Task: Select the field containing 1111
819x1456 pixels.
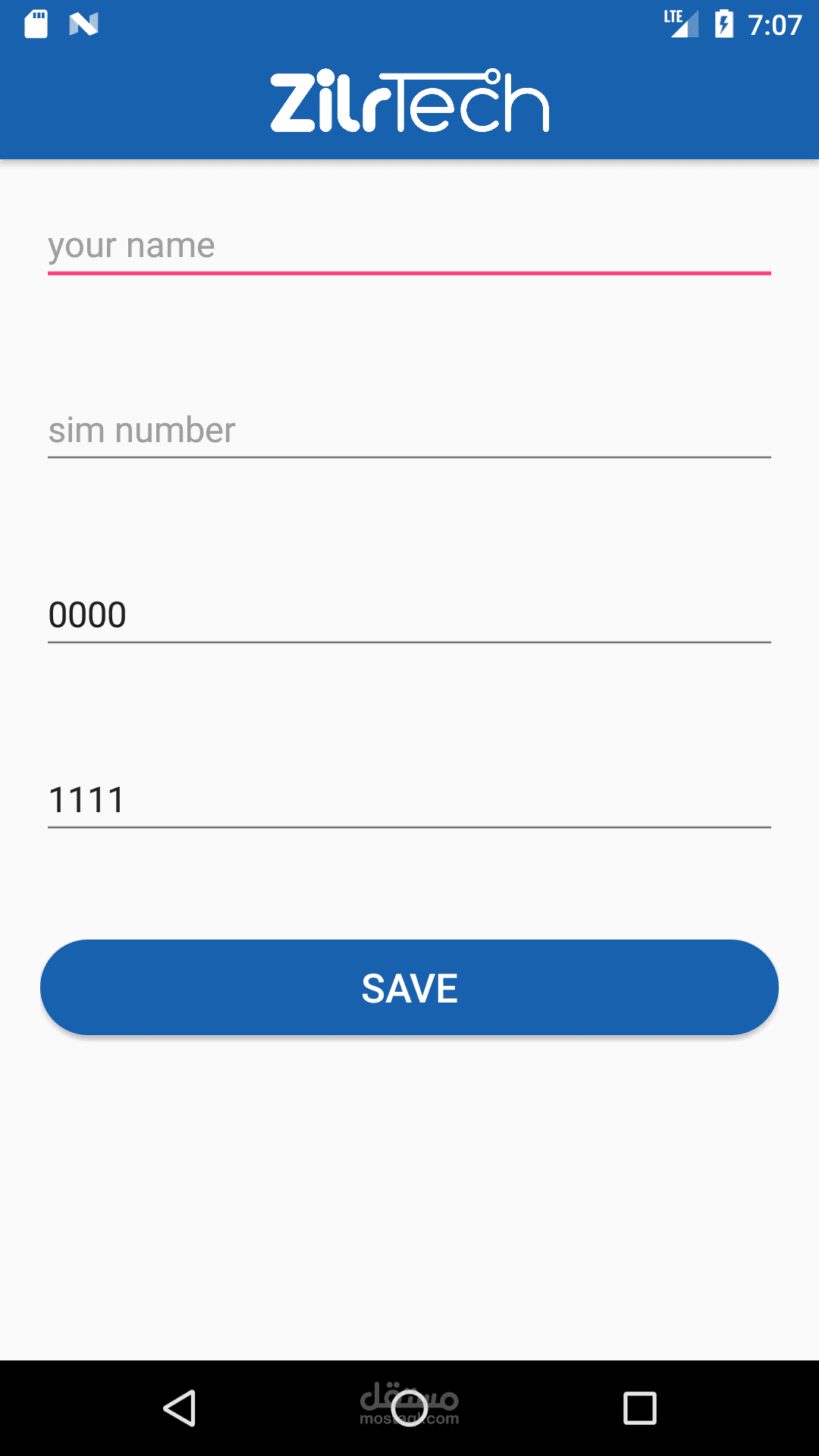Action: [409, 800]
